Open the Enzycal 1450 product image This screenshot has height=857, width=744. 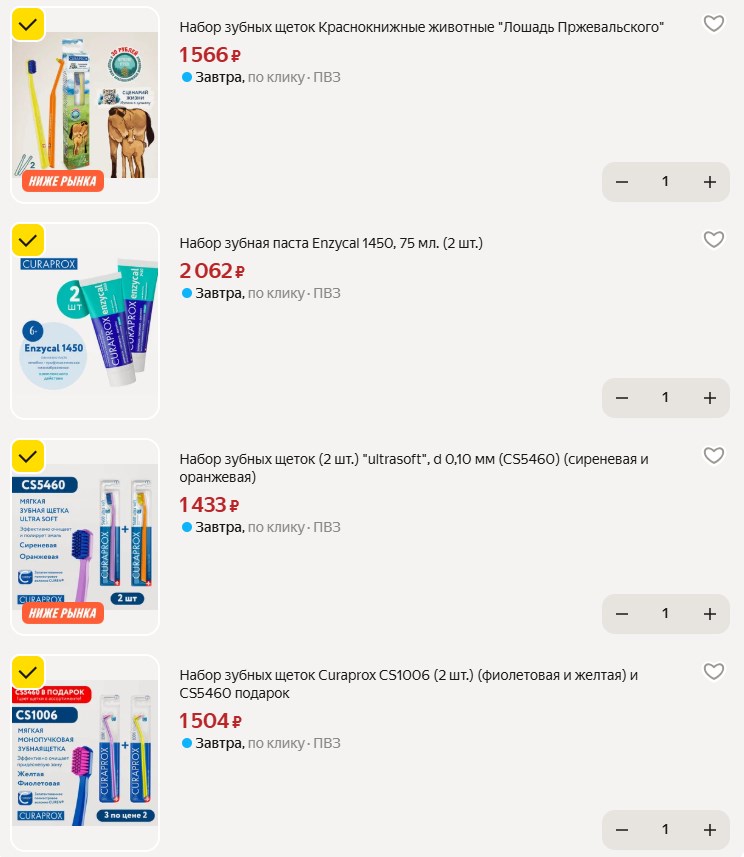[85, 330]
